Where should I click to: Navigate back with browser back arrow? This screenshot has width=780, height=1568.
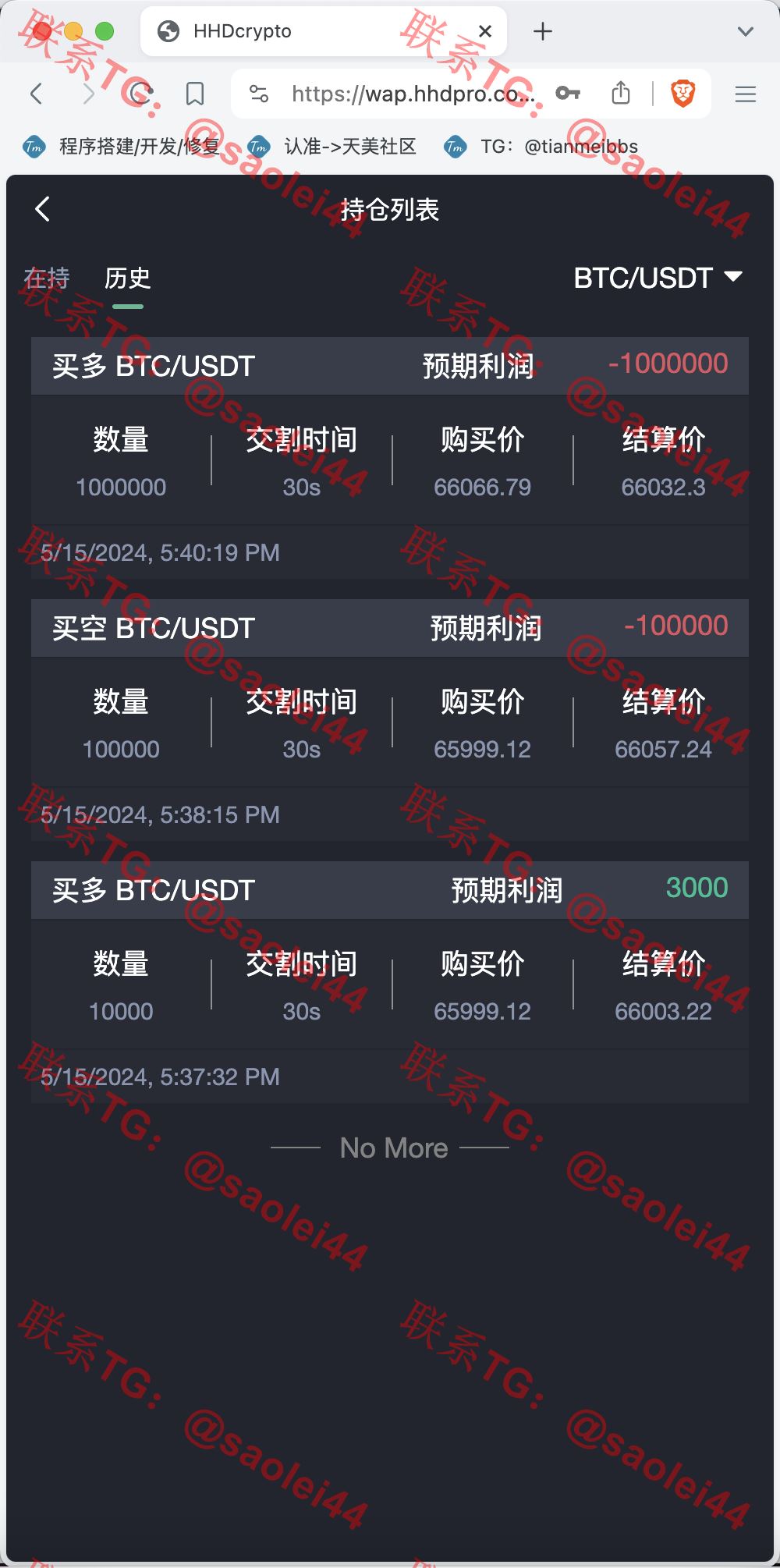point(36,94)
